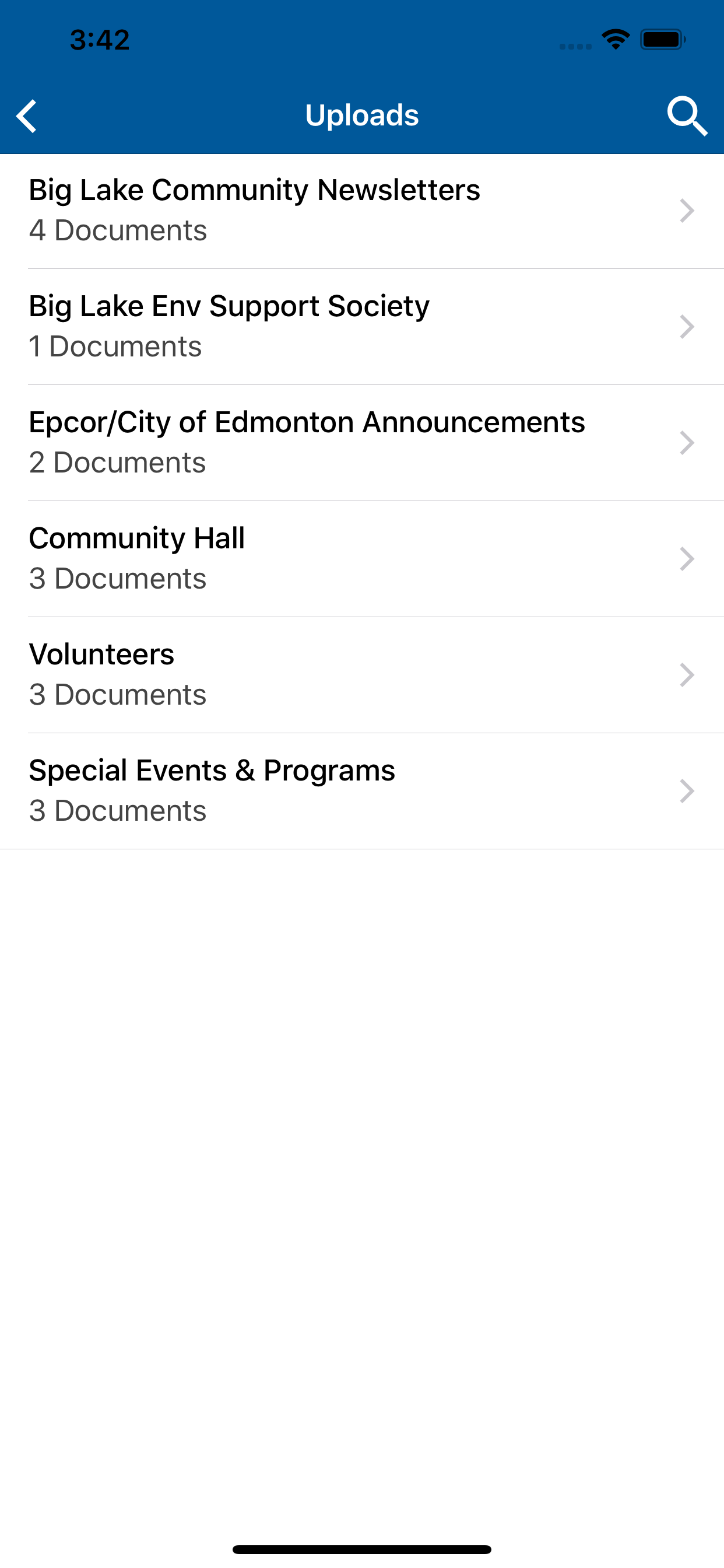Open Special Events & Programs folder
The image size is (724, 1568).
pyautogui.click(x=361, y=790)
